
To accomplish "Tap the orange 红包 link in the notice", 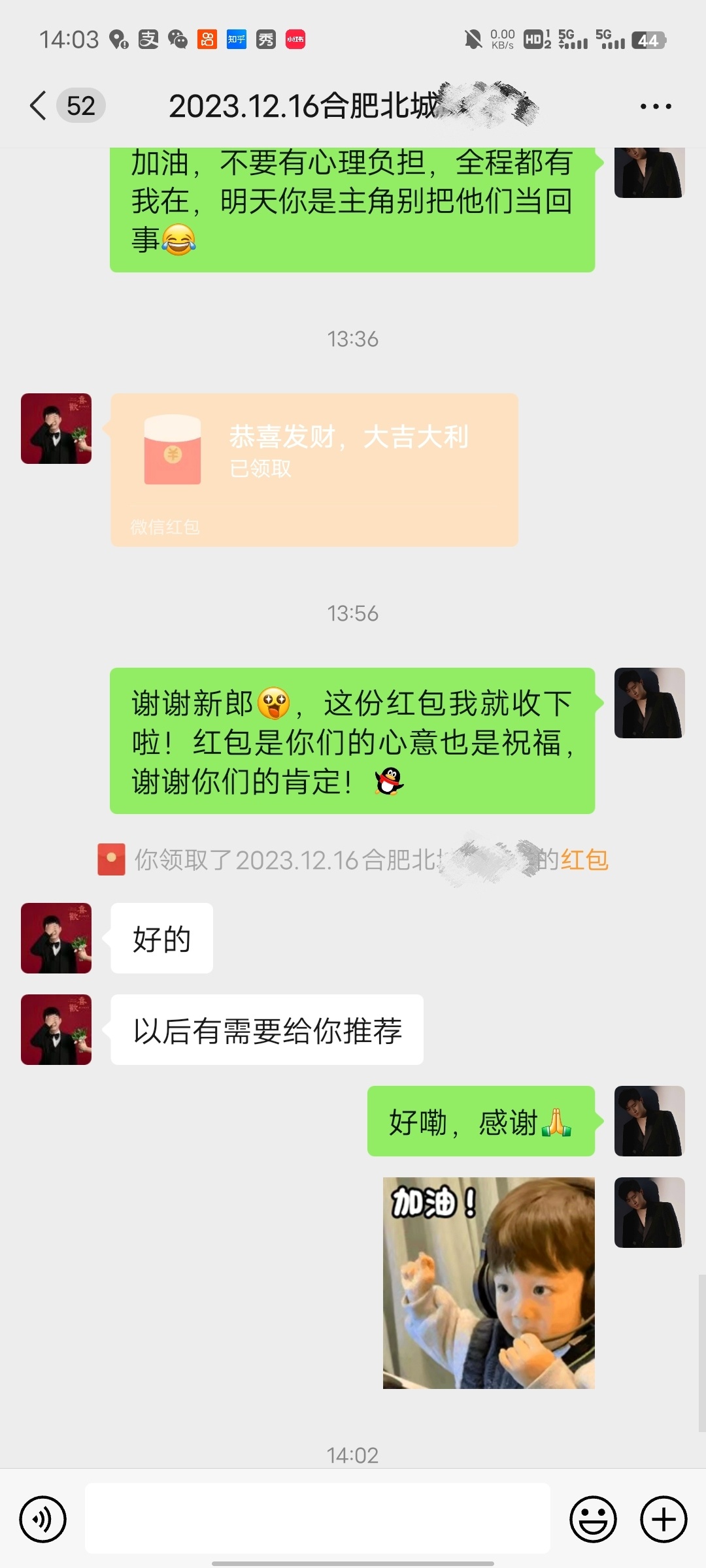I will tap(585, 860).
